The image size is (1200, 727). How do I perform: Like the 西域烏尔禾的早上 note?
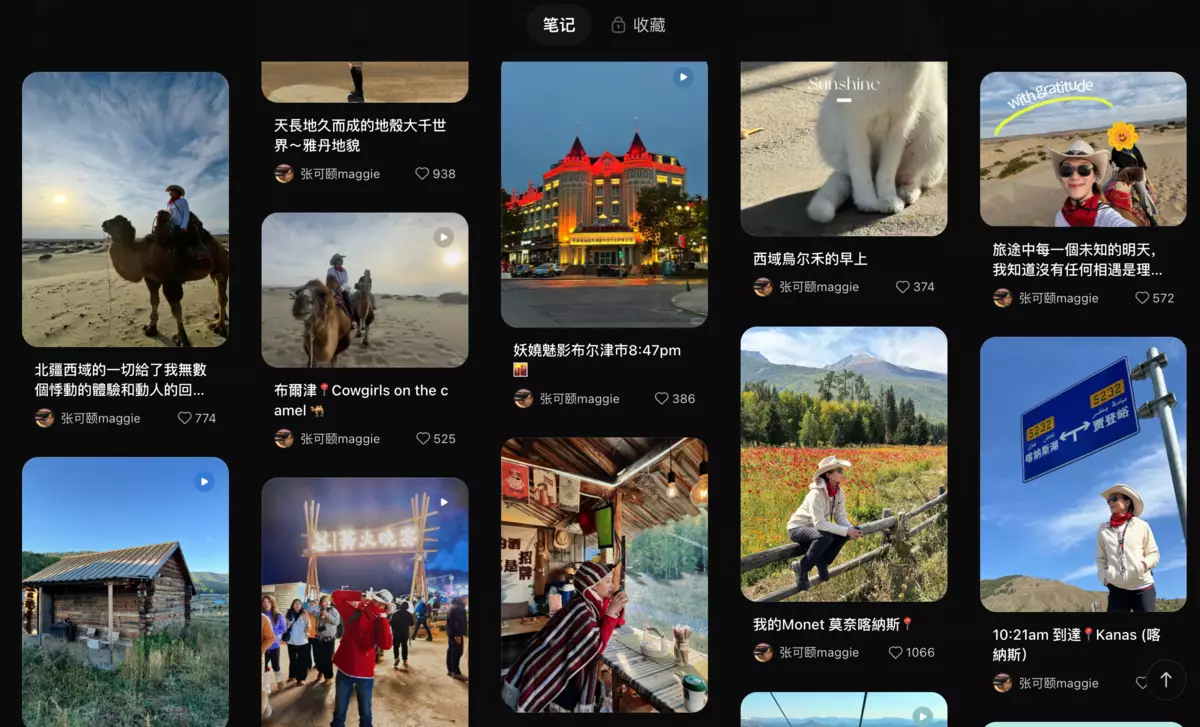(903, 287)
